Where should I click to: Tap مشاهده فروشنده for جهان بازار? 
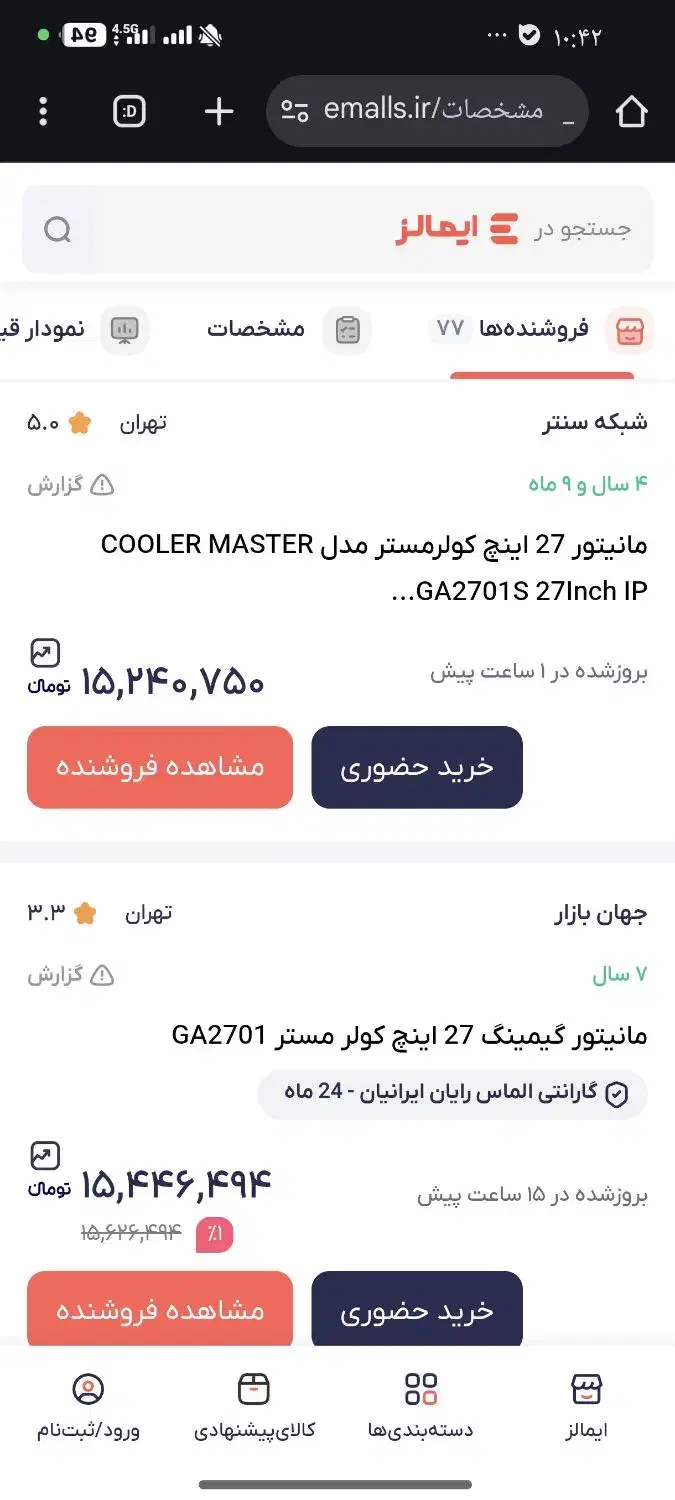(160, 1311)
